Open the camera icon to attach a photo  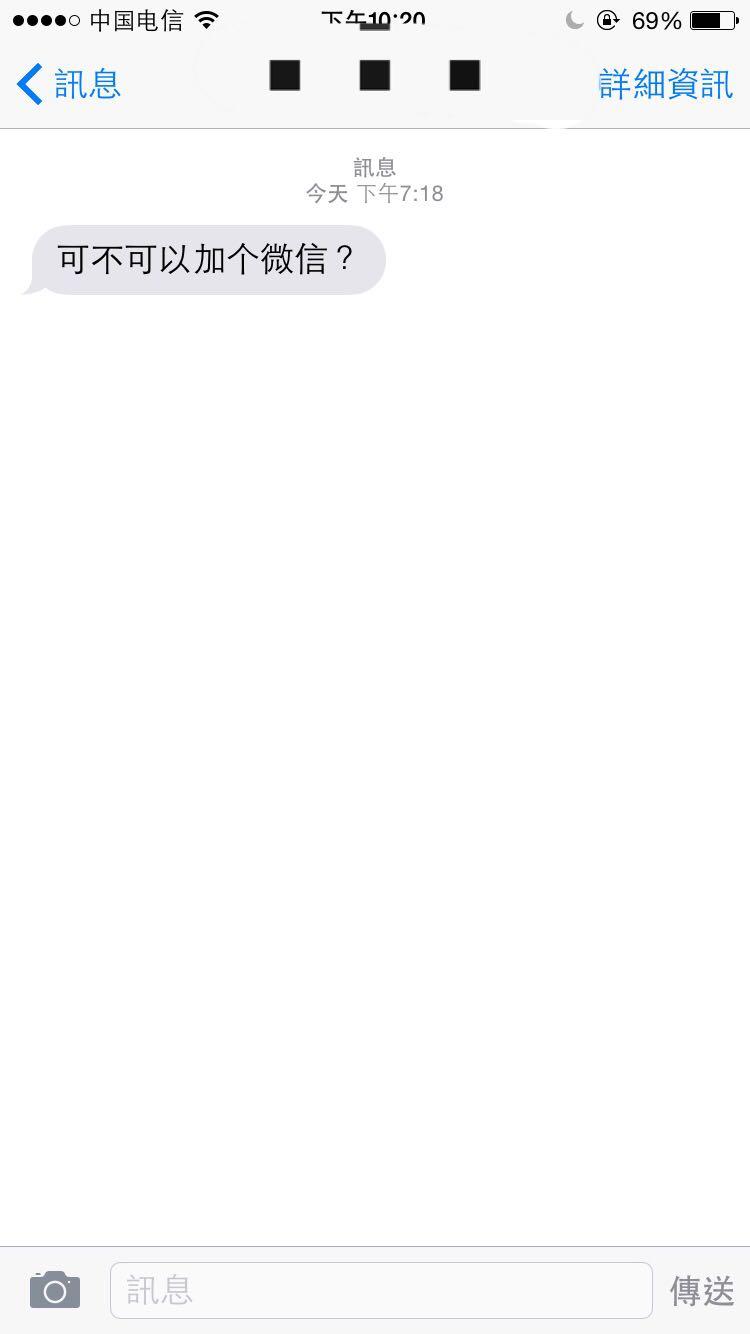[x=54, y=1288]
